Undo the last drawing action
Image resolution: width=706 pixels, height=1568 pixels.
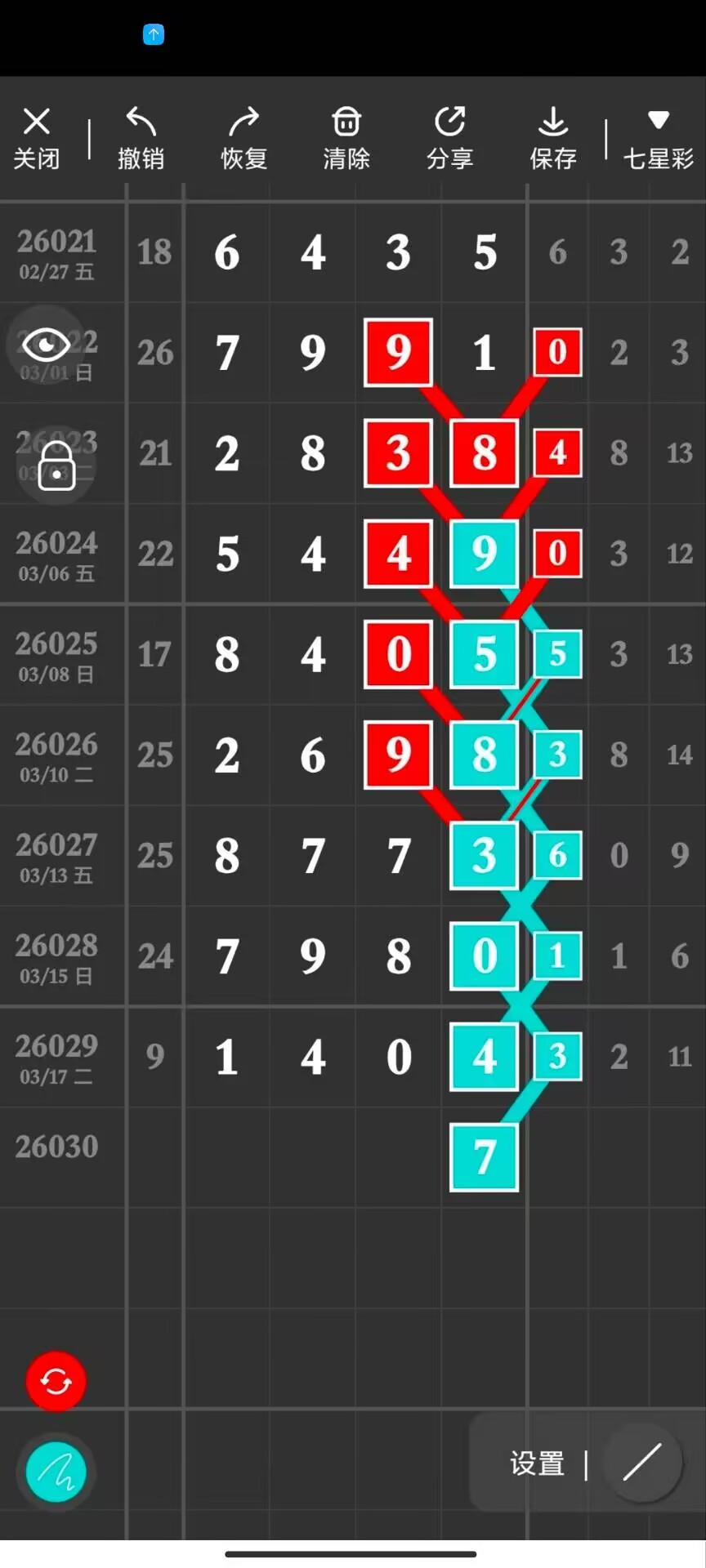point(141,137)
